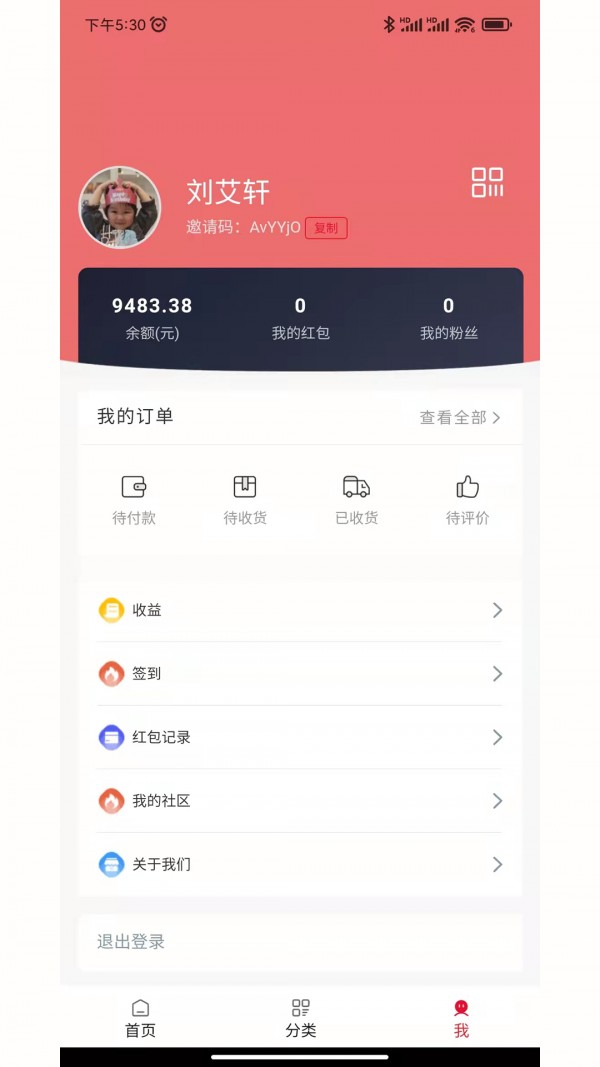Go to 签到 daily check-in

[300, 674]
